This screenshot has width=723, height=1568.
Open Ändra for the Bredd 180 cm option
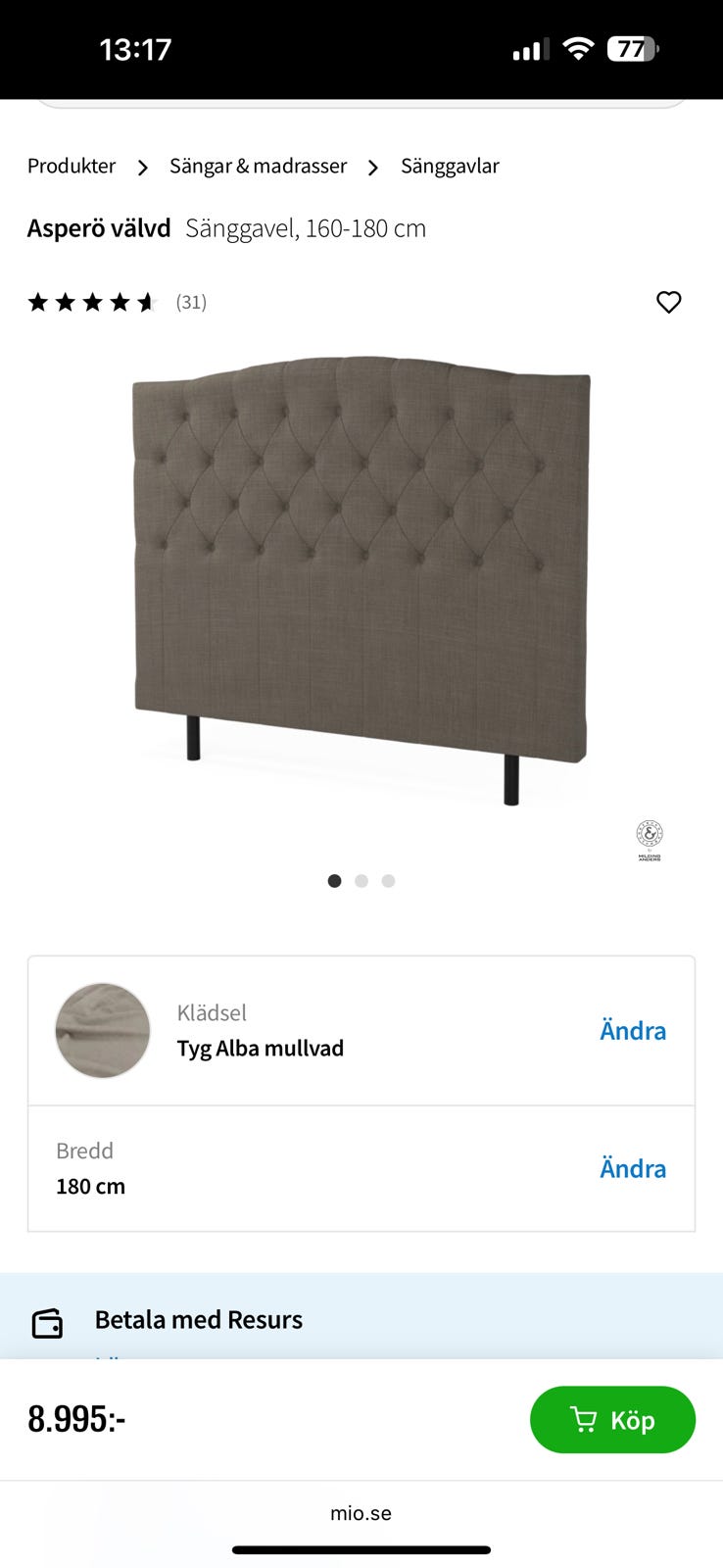click(632, 1168)
